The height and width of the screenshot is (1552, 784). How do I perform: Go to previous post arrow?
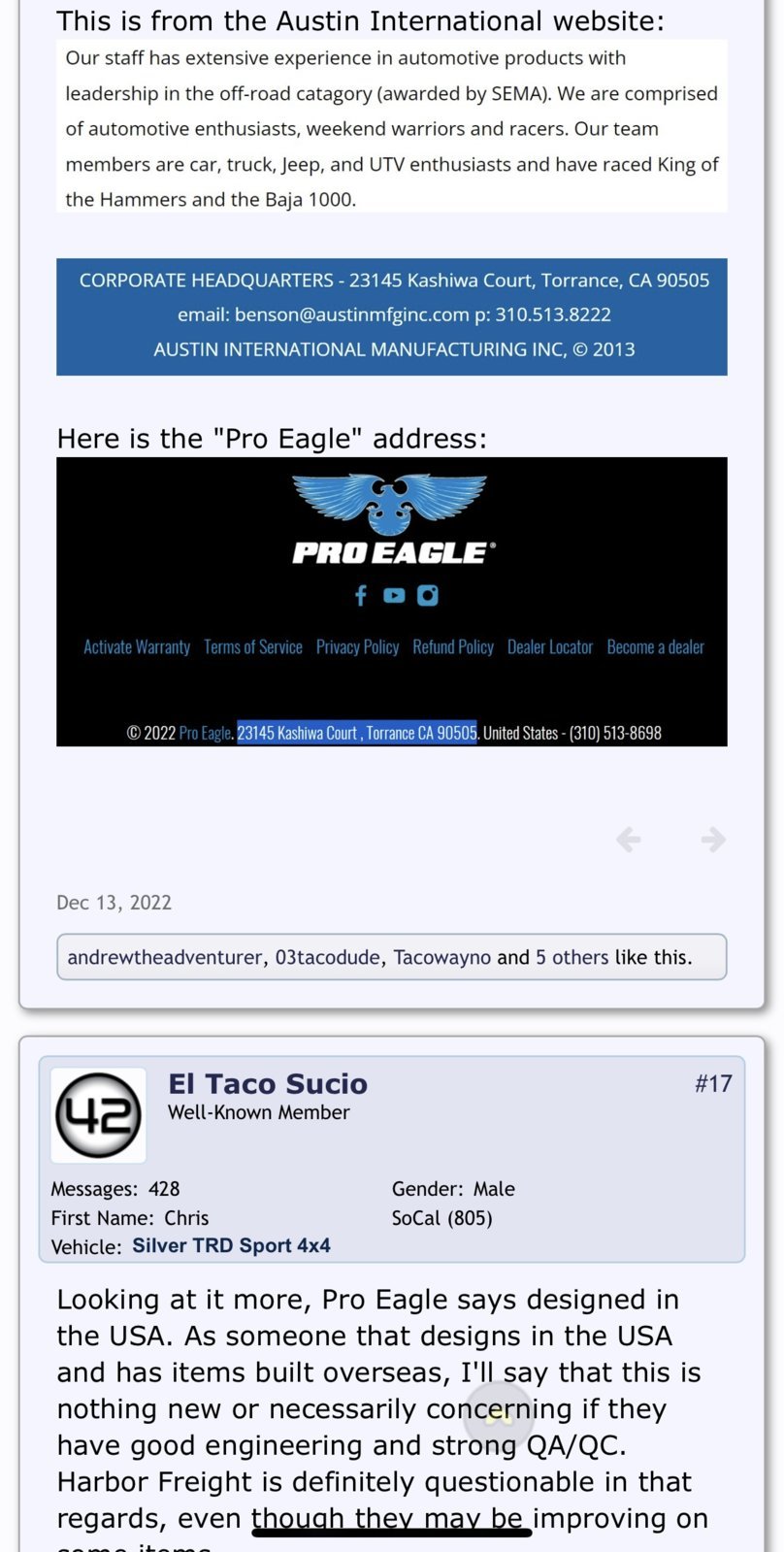pos(629,840)
